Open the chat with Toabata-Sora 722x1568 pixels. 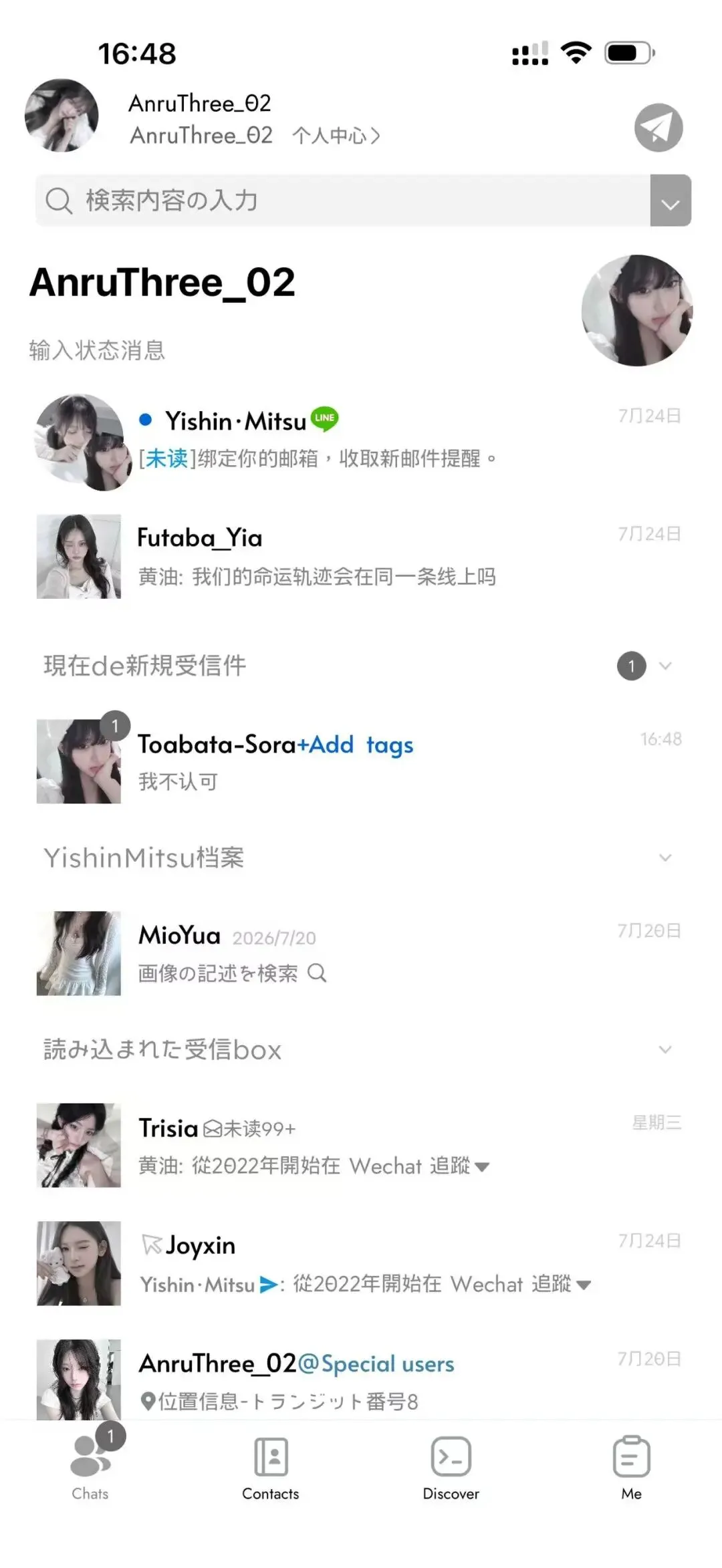361,761
